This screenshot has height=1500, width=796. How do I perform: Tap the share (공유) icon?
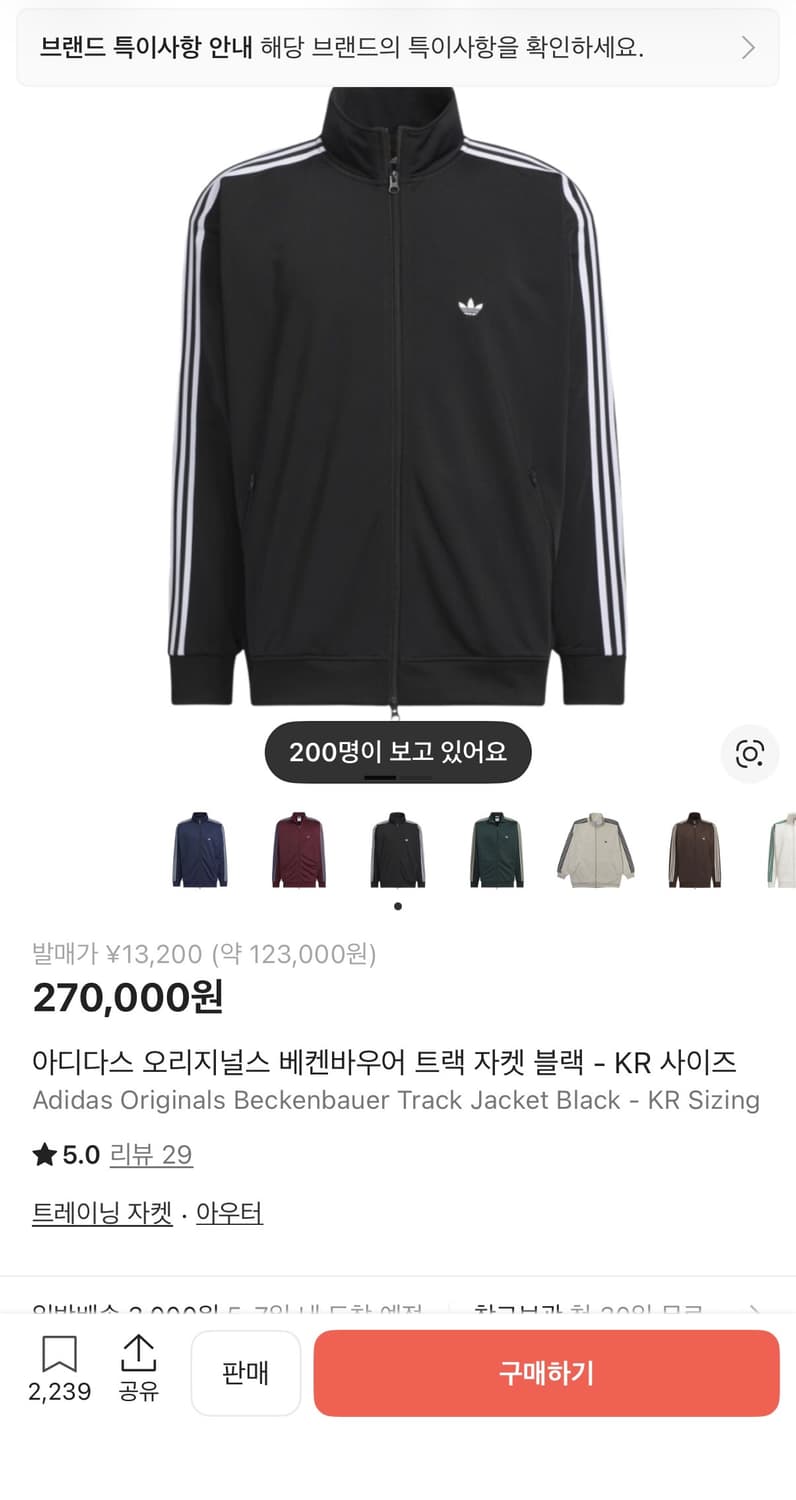(x=139, y=1372)
